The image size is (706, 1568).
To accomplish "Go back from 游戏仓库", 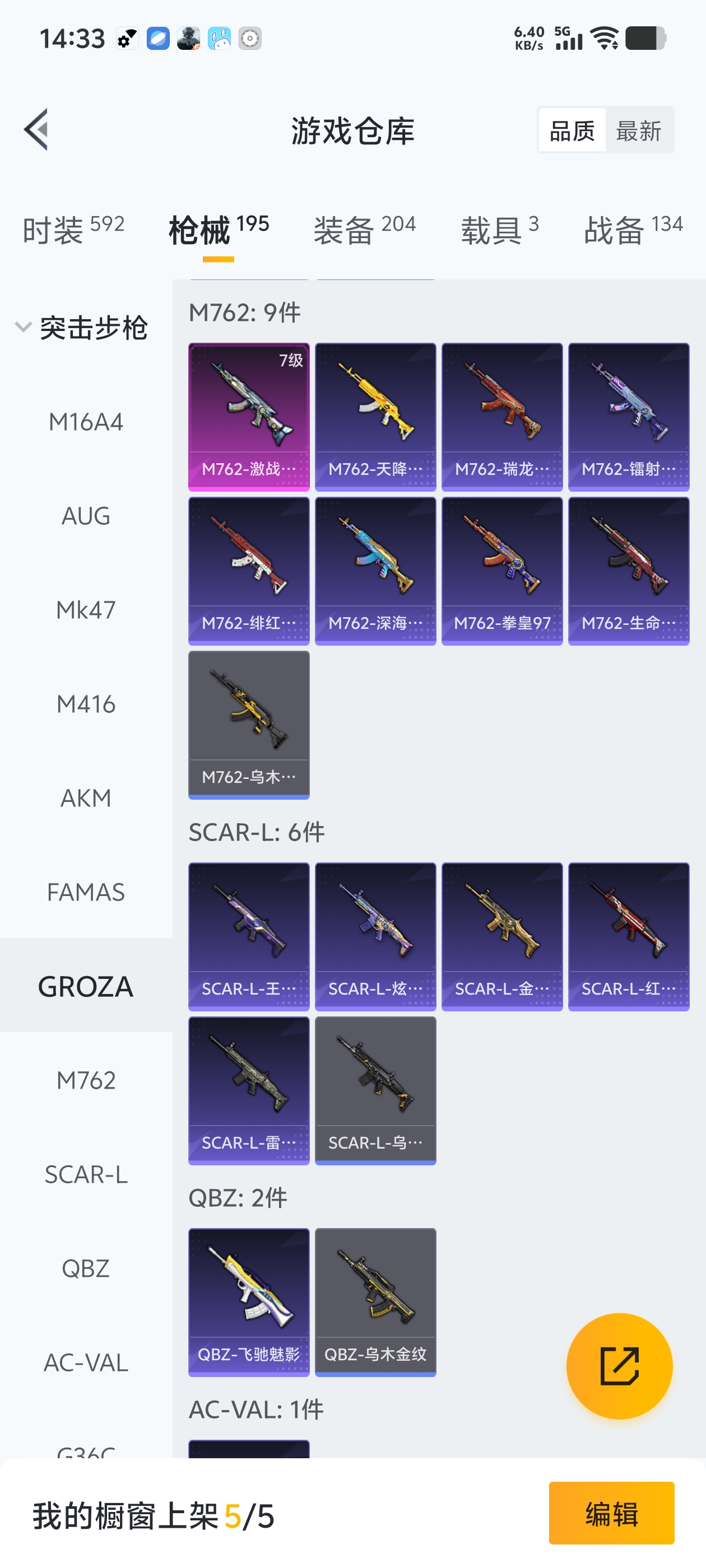I will (x=36, y=129).
